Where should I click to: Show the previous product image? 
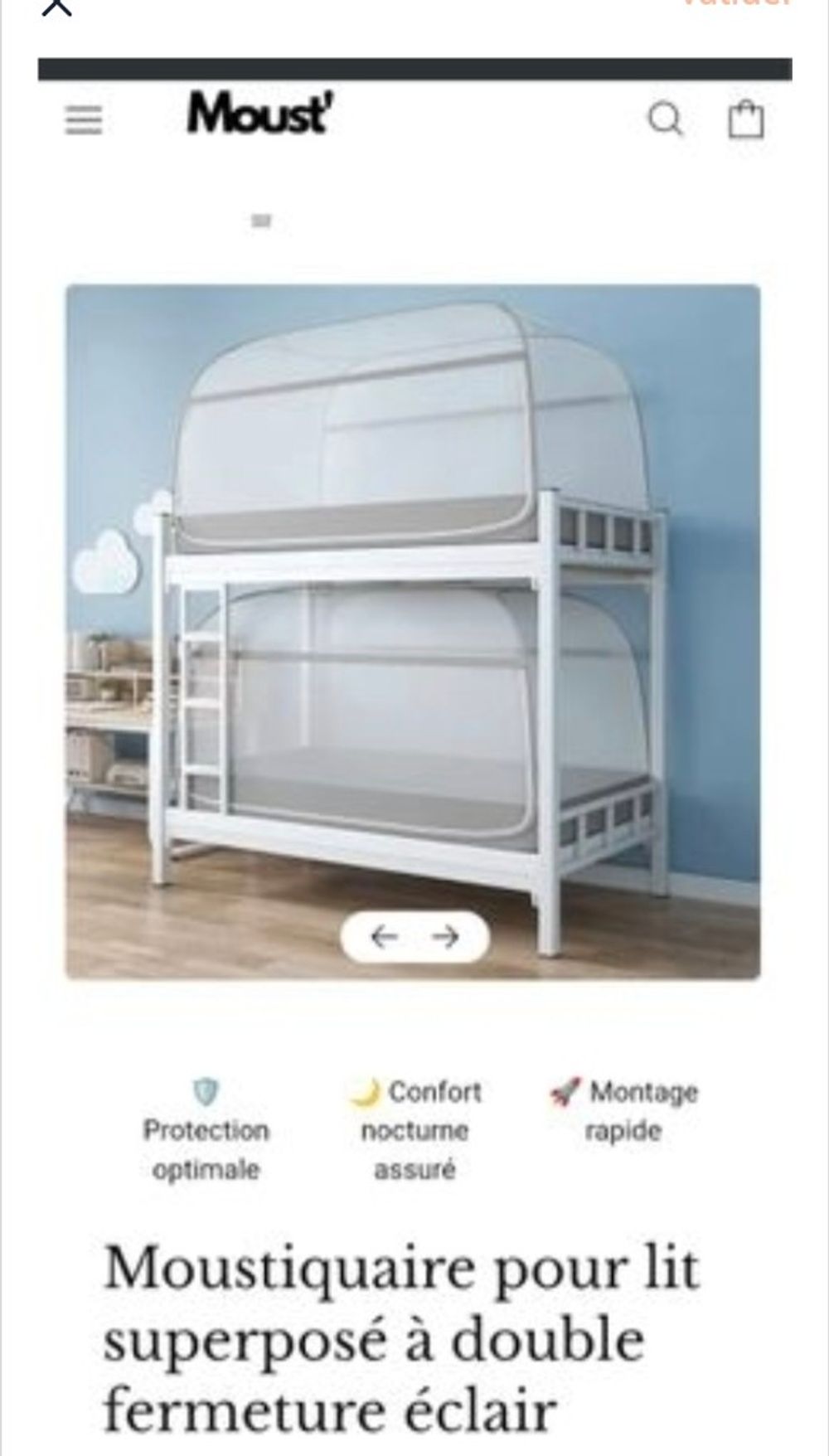click(384, 937)
